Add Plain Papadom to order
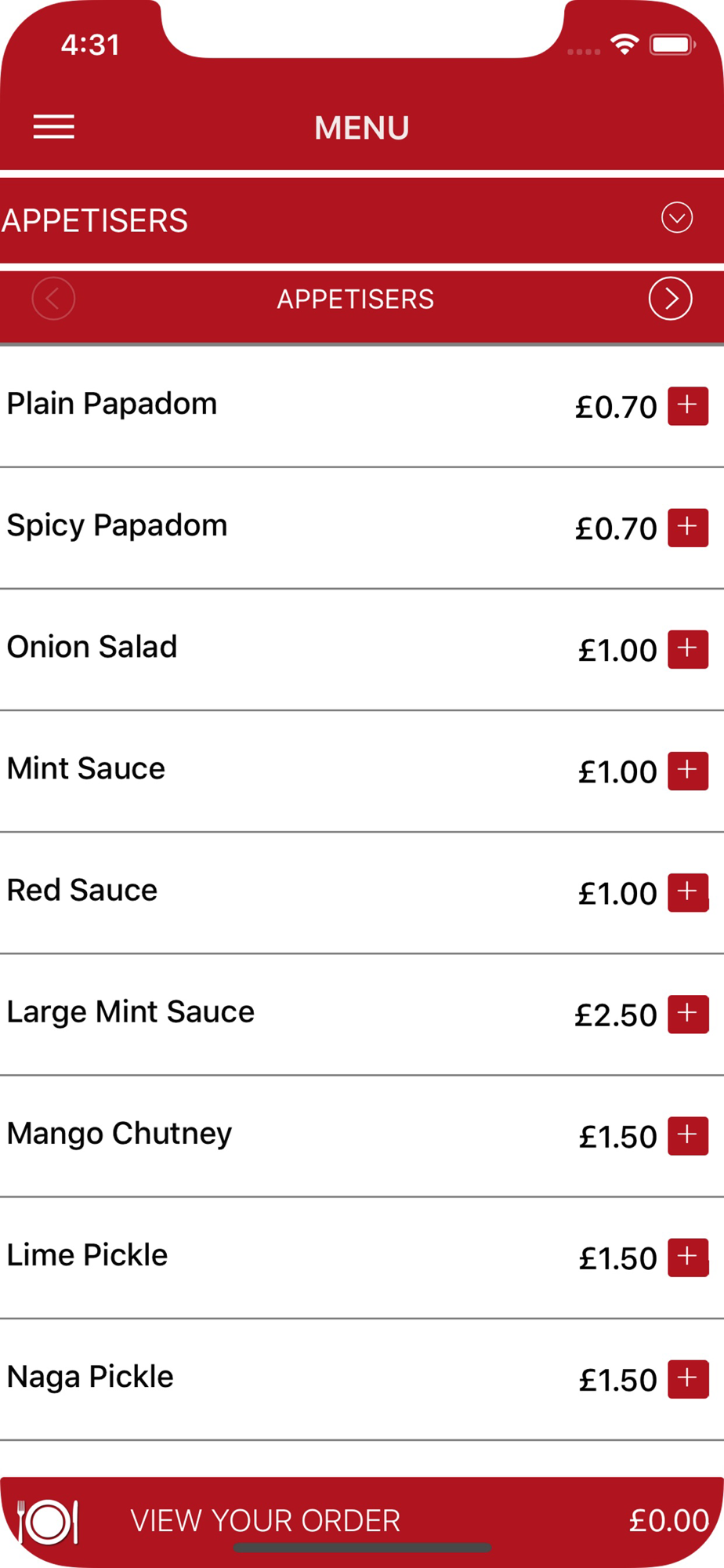Screen dimensions: 724x1568 coord(688,405)
